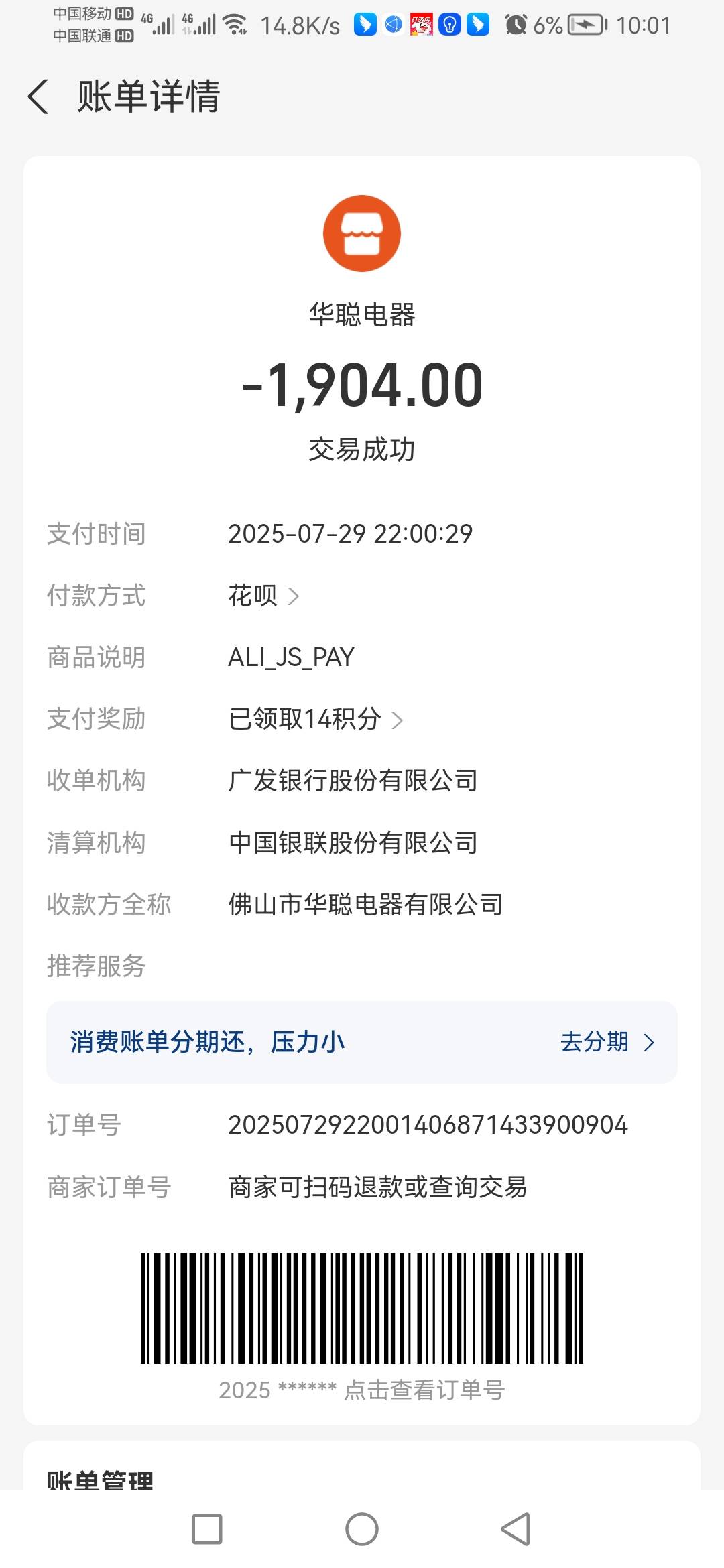Screen dimensions: 724x1568
Task: Tap the barcode to view order number
Action: coord(362,1307)
